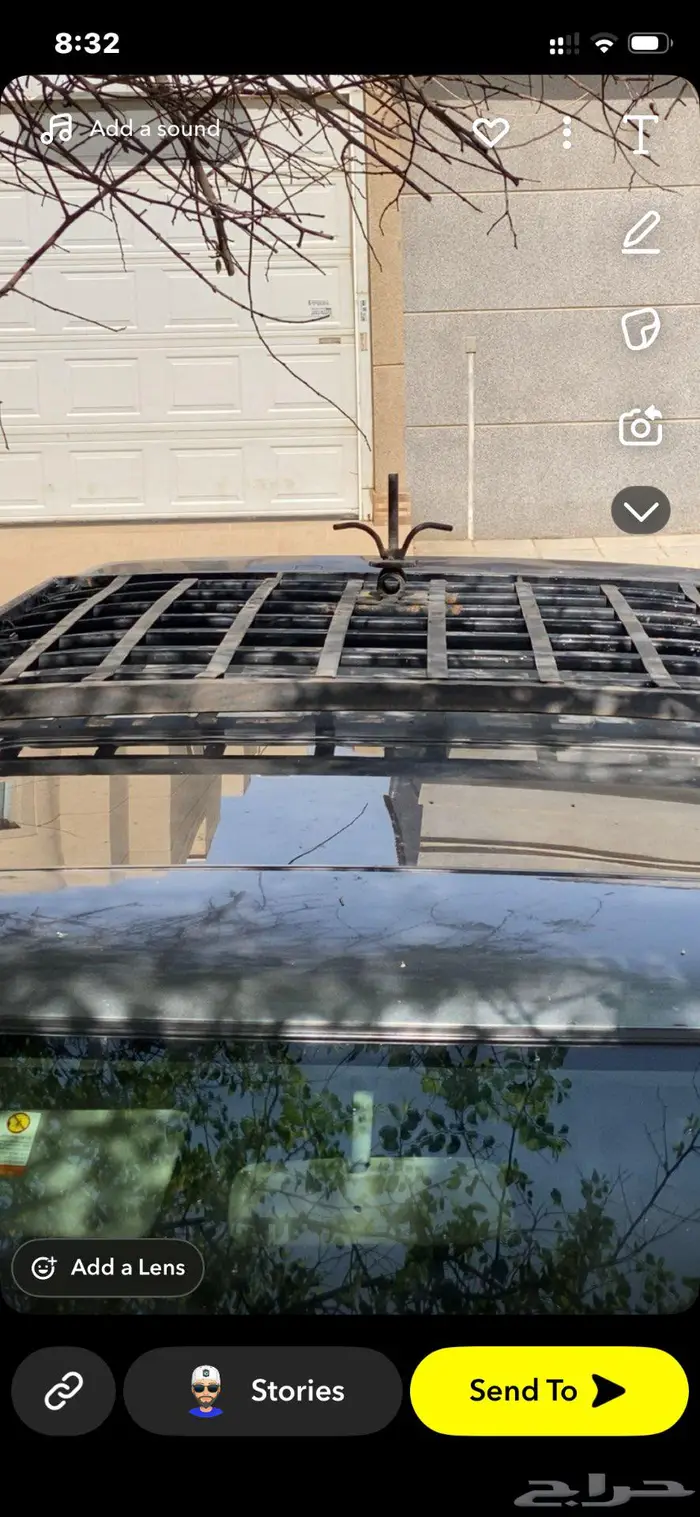Viewport: 700px width, 1517px height.
Task: Open the sticker picker
Action: pos(640,330)
